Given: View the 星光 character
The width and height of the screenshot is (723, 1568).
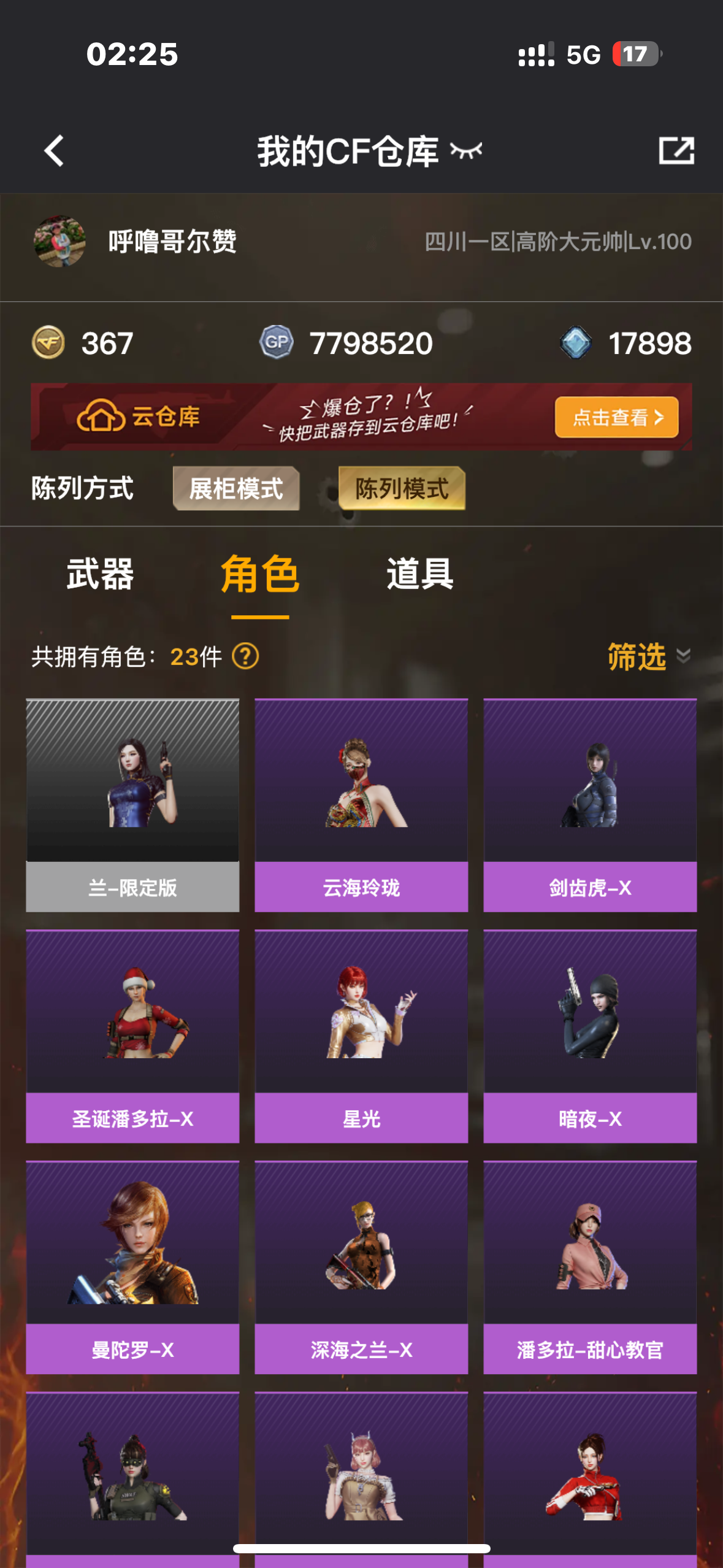Looking at the screenshot, I should click(361, 1036).
